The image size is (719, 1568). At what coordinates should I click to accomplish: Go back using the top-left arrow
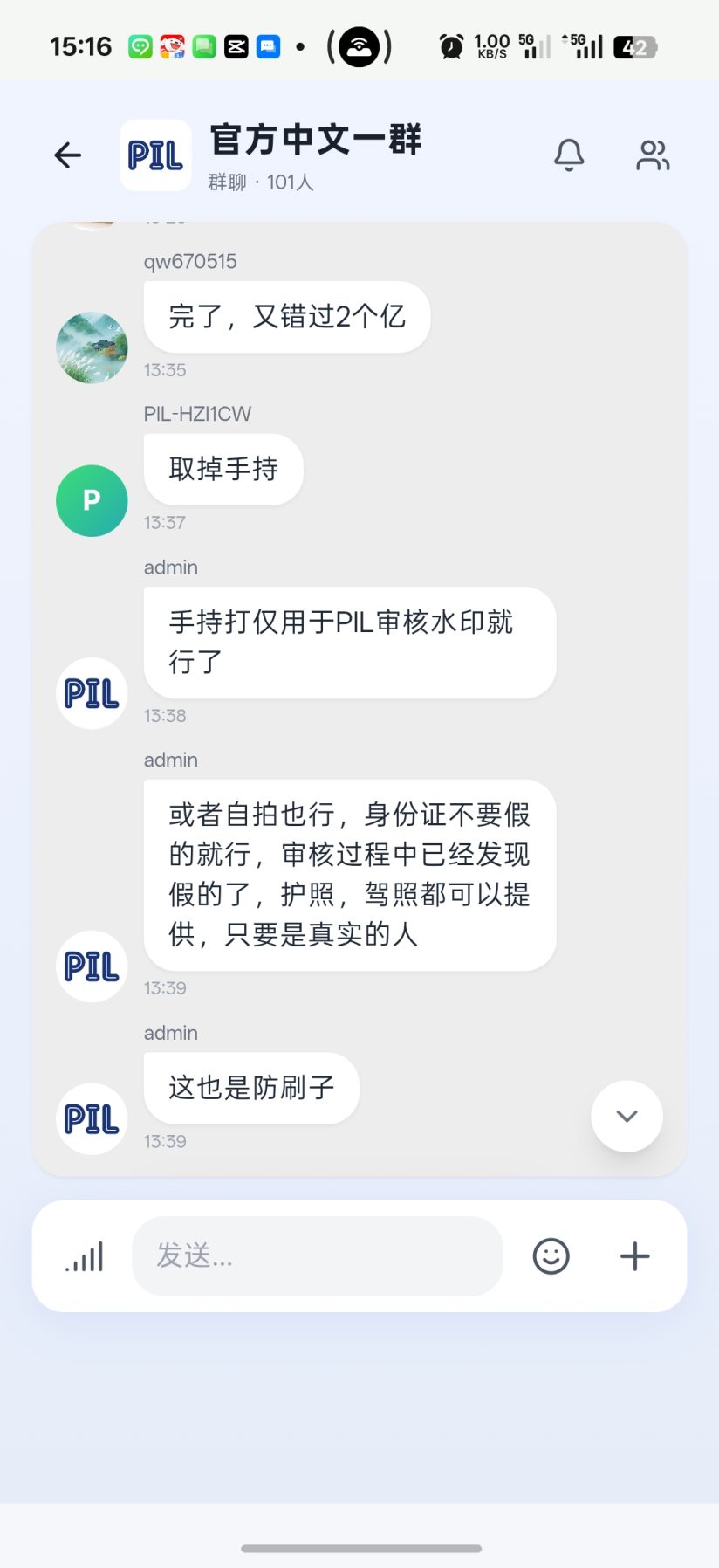click(67, 155)
